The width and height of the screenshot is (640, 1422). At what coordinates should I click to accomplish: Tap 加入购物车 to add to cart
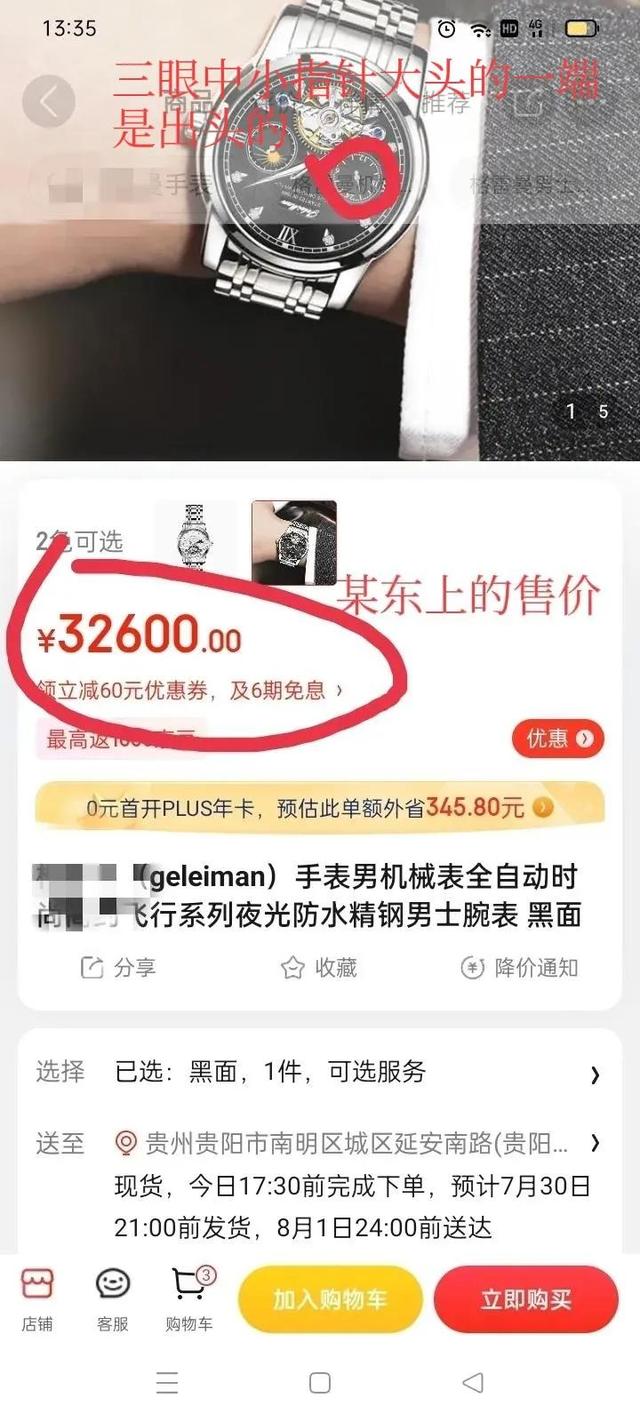[329, 1299]
